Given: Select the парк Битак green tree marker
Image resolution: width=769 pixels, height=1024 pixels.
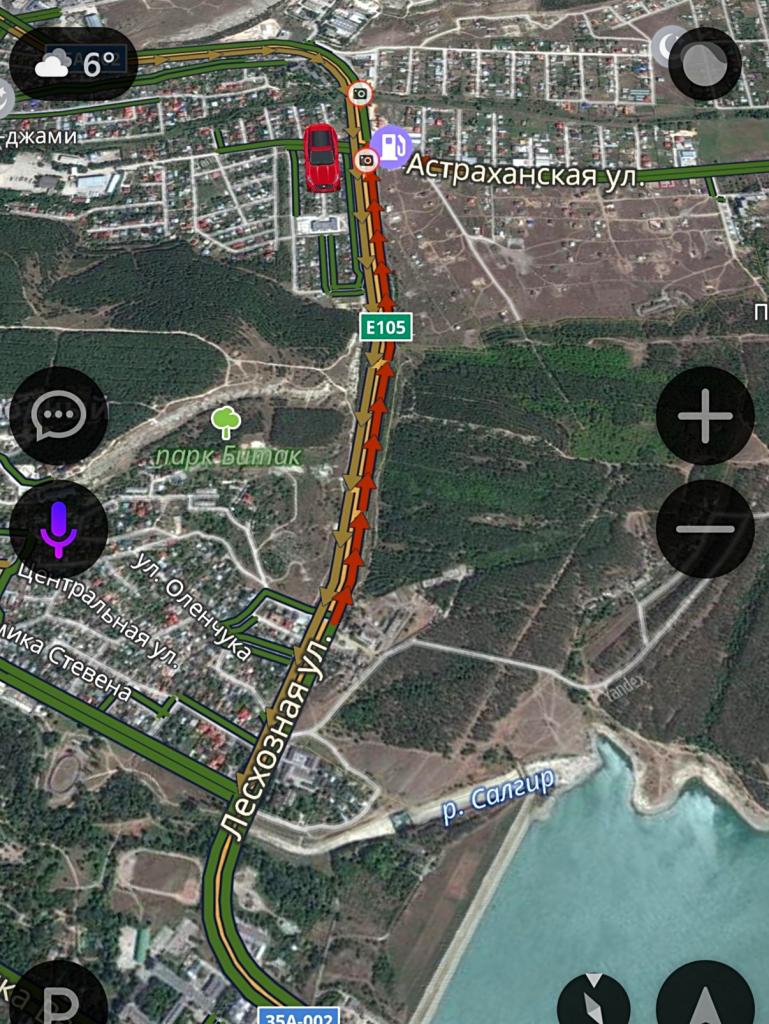Looking at the screenshot, I should (x=227, y=421).
